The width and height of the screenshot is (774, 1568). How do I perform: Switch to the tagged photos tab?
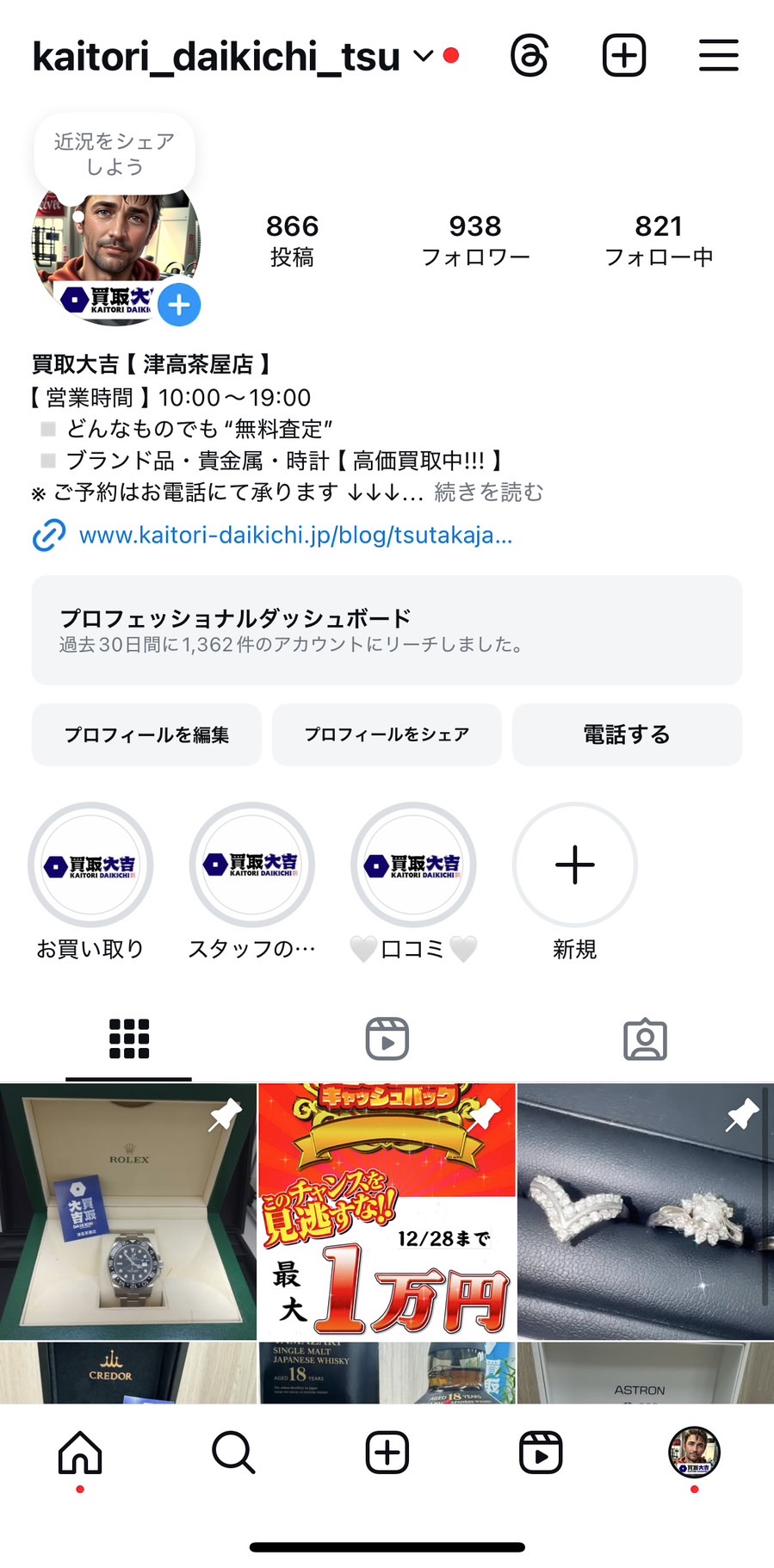click(x=645, y=1038)
